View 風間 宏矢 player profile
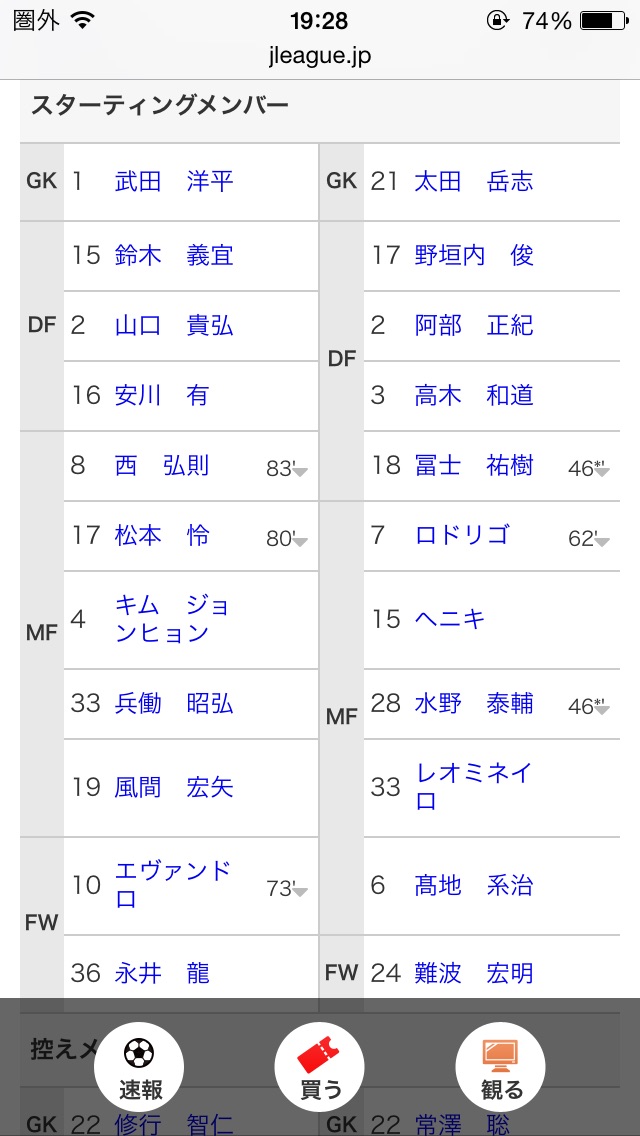 click(174, 787)
